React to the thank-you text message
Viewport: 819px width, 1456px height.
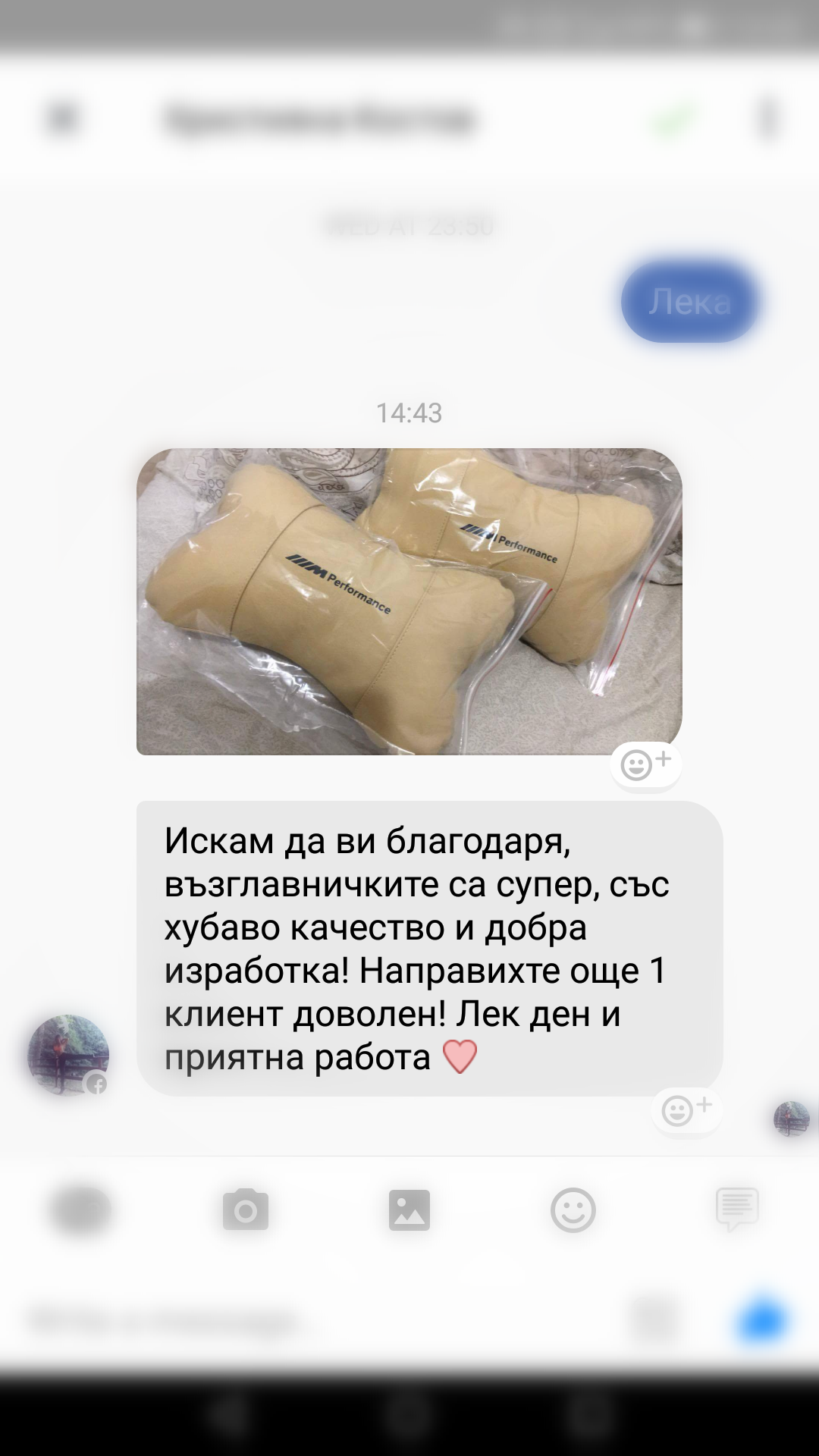point(686,1110)
